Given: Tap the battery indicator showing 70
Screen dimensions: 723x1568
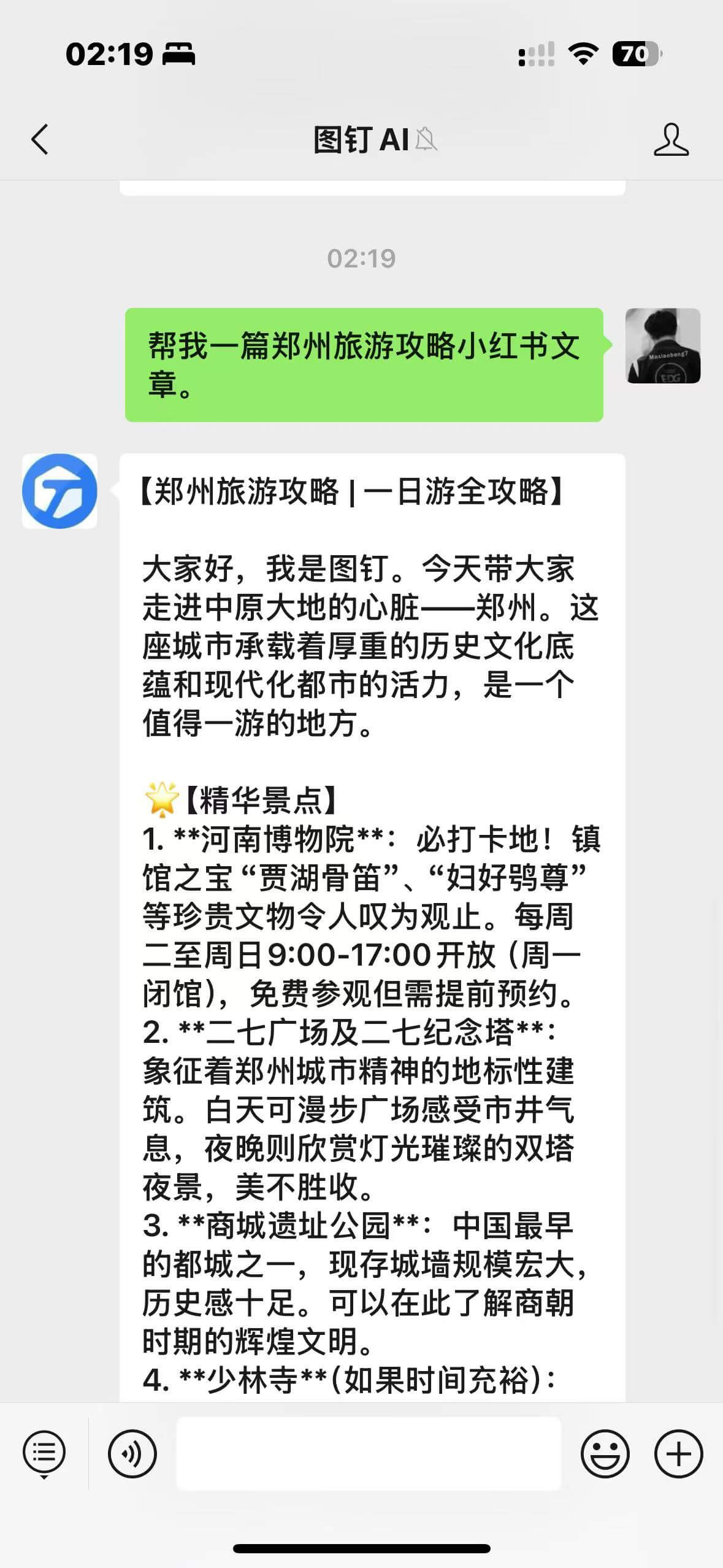Looking at the screenshot, I should (635, 55).
